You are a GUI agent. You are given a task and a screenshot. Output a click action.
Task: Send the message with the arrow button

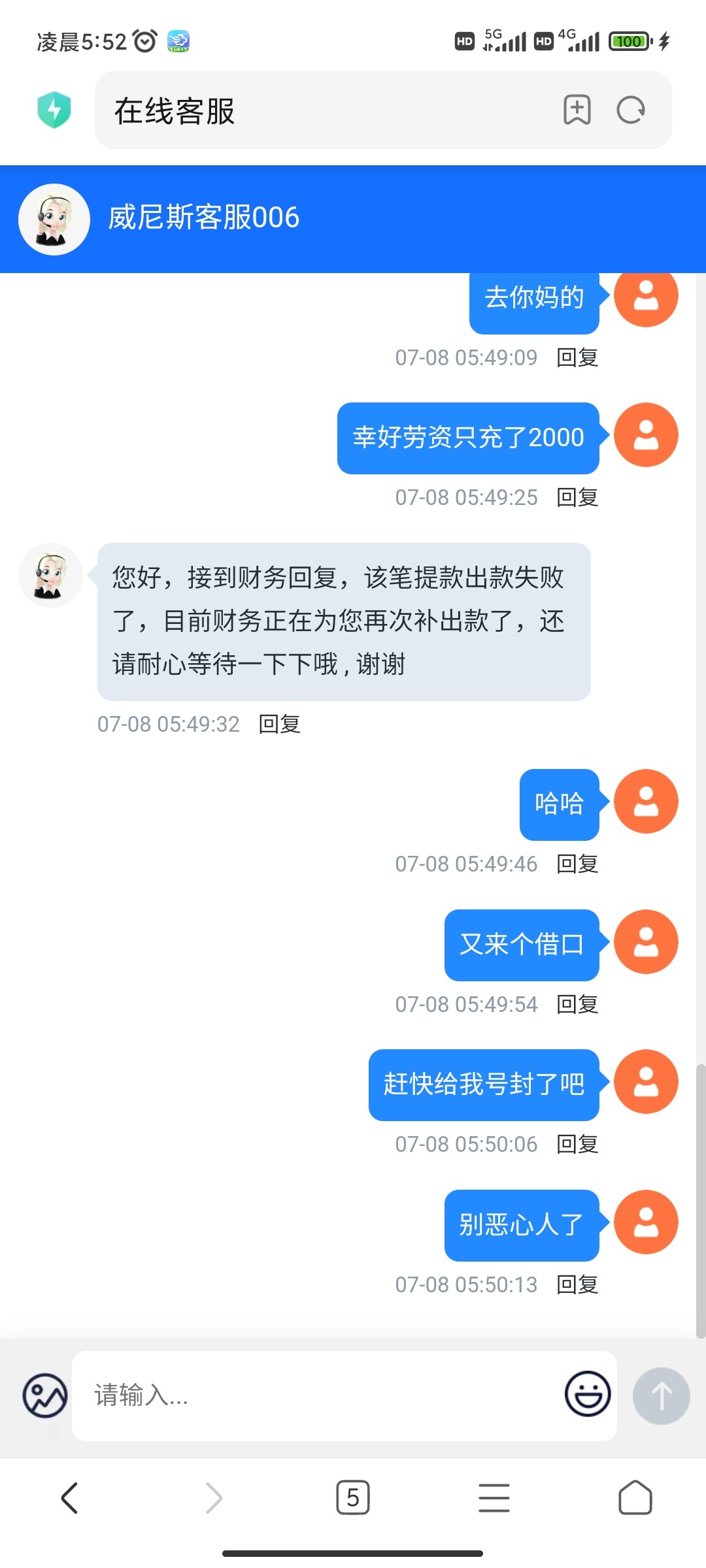[661, 1396]
